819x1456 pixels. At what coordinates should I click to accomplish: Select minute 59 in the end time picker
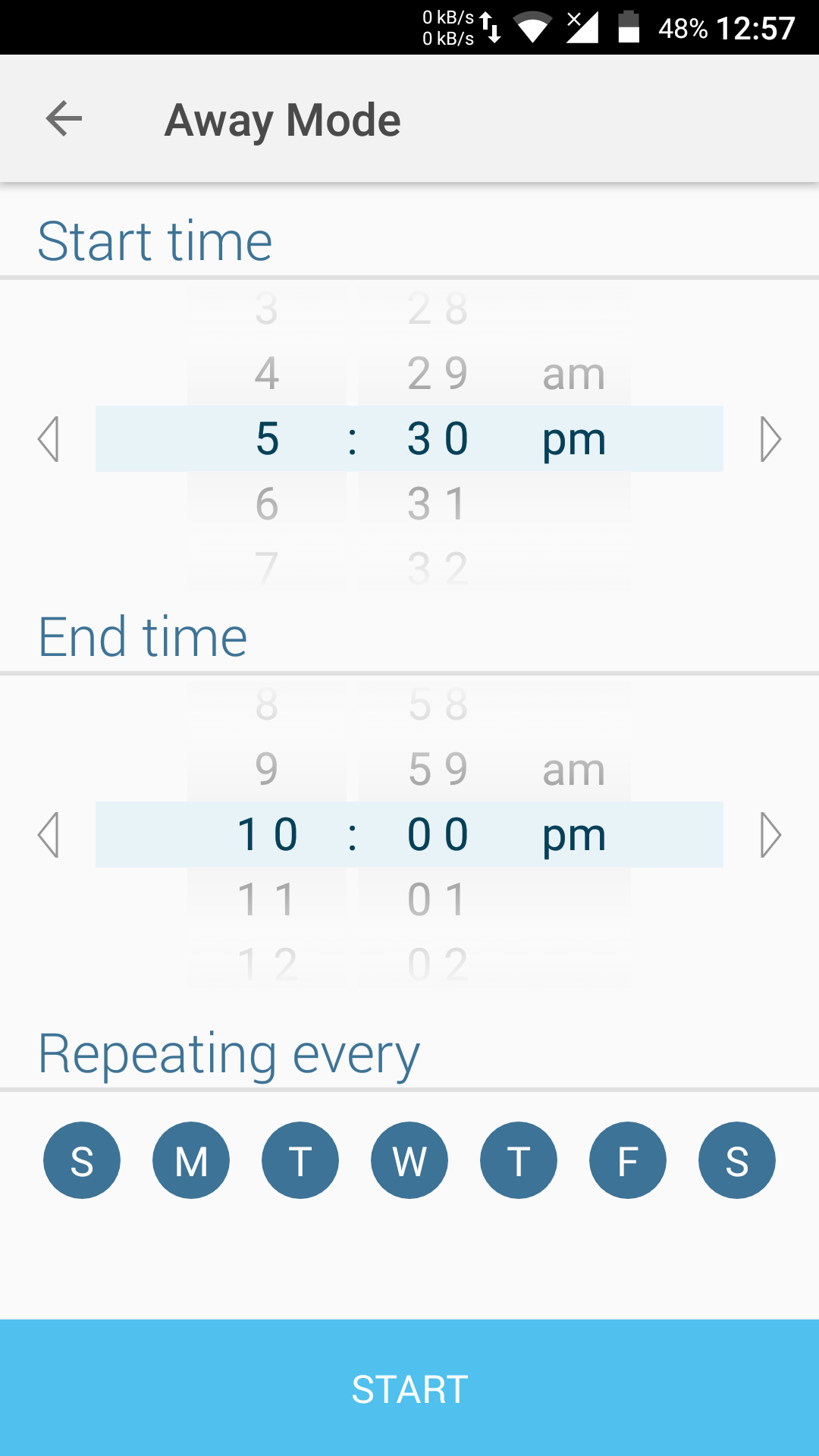[x=438, y=770]
